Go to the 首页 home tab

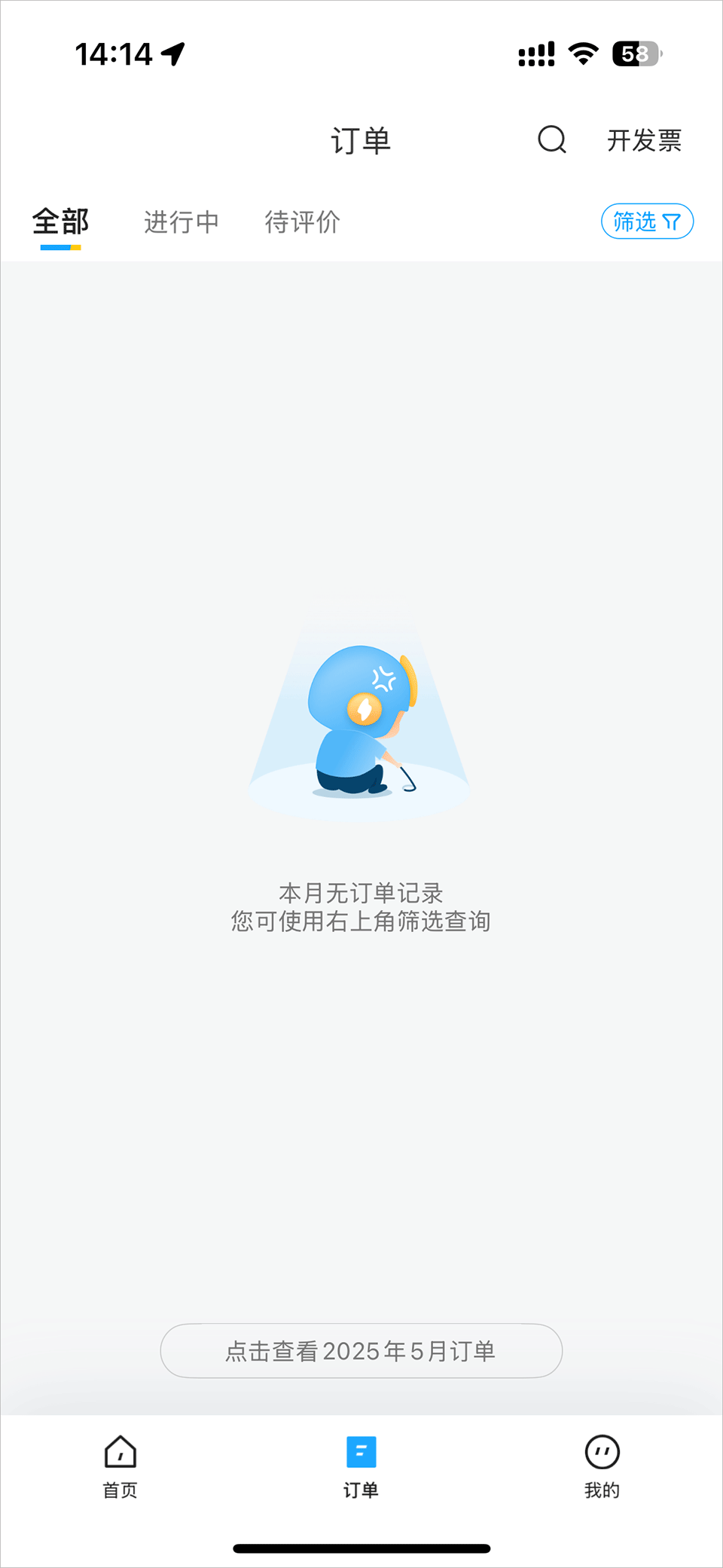(x=120, y=1466)
